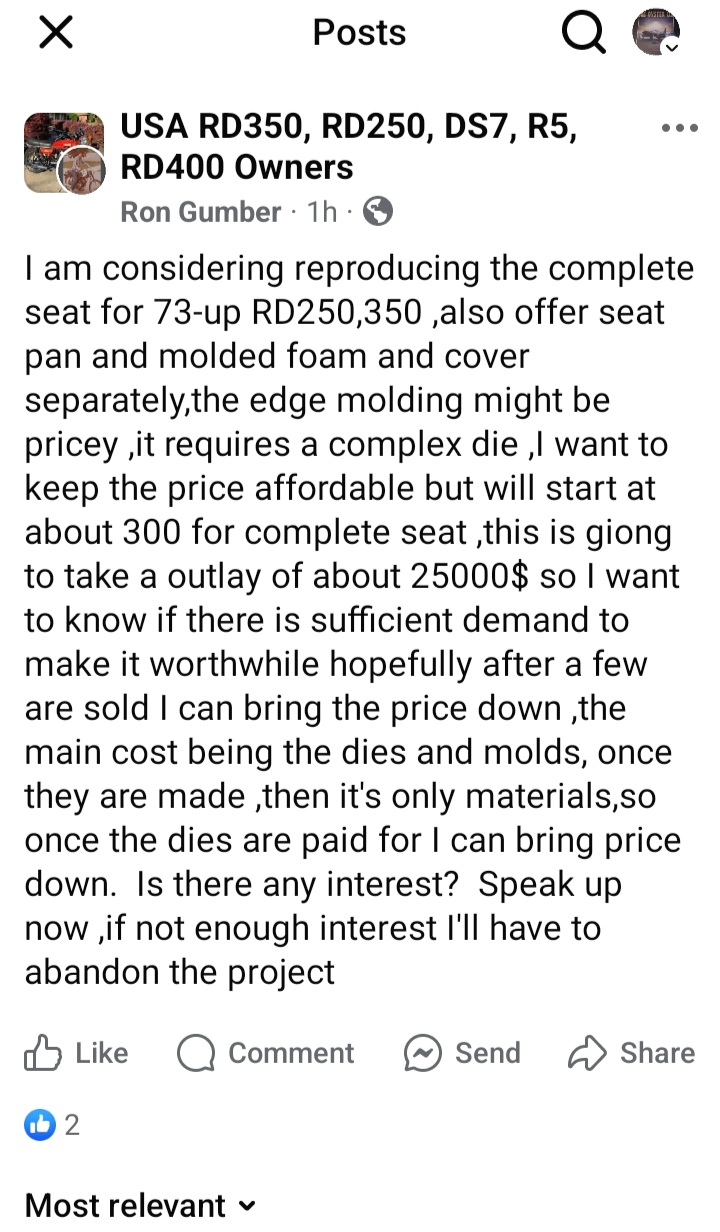Comment on the seat reproduction post
Image resolution: width=720 pixels, height=1232 pixels.
click(265, 1053)
